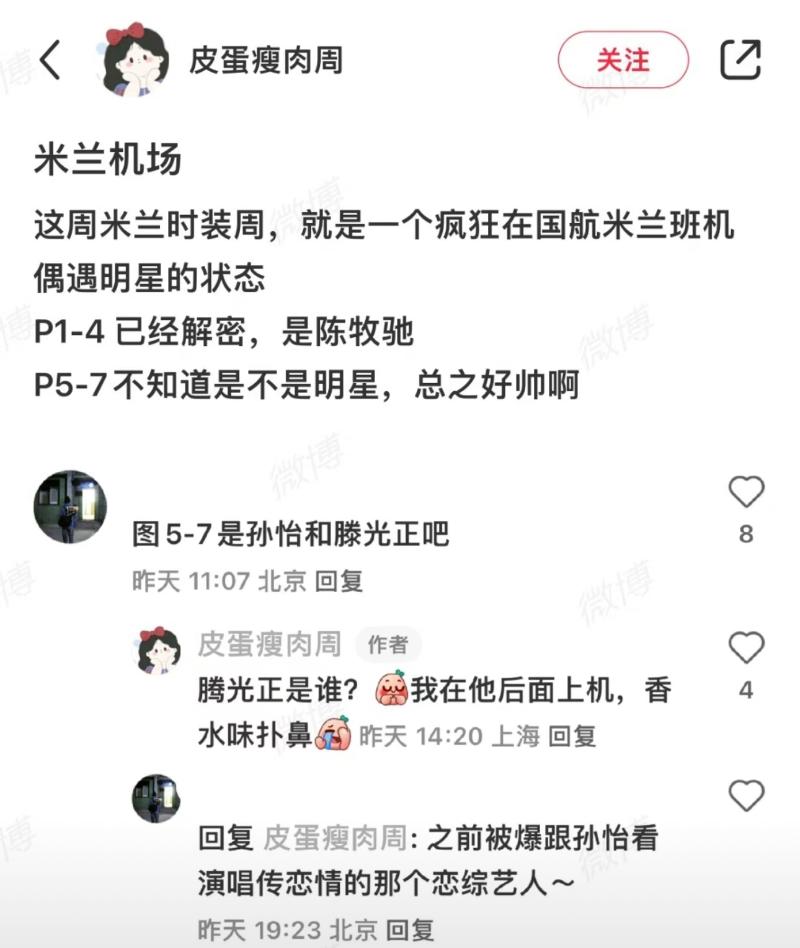Open 皮蛋瘦肉周's profile avatar in the header
Viewport: 800px width, 948px height.
tap(134, 60)
